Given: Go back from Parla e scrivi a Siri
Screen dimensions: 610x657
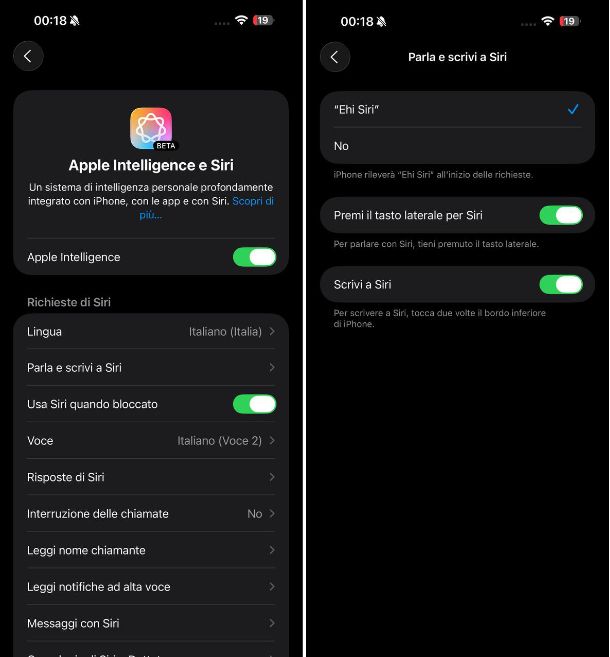Looking at the screenshot, I should pos(334,57).
